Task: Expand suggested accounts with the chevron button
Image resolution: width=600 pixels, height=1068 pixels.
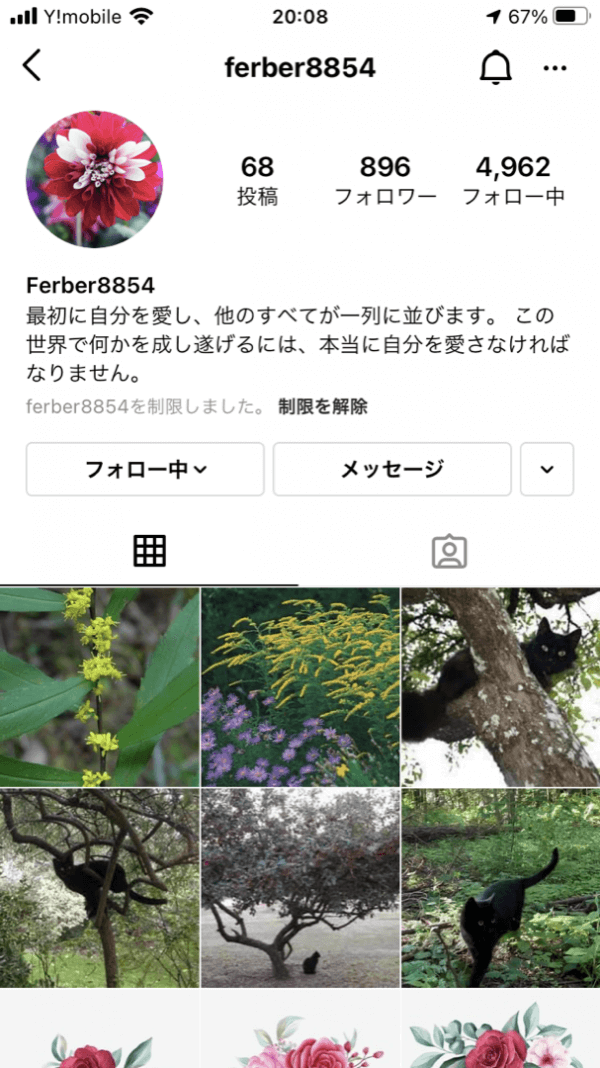Action: coord(547,469)
